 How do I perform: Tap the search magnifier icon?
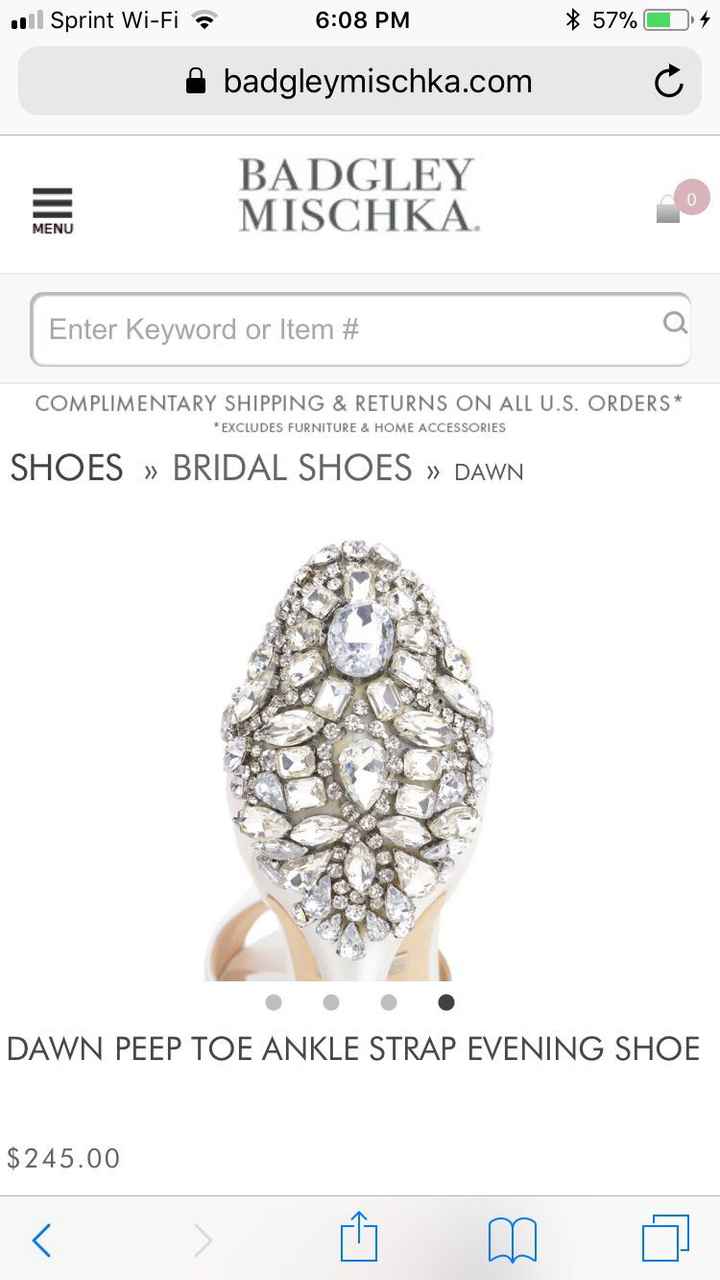coord(675,323)
